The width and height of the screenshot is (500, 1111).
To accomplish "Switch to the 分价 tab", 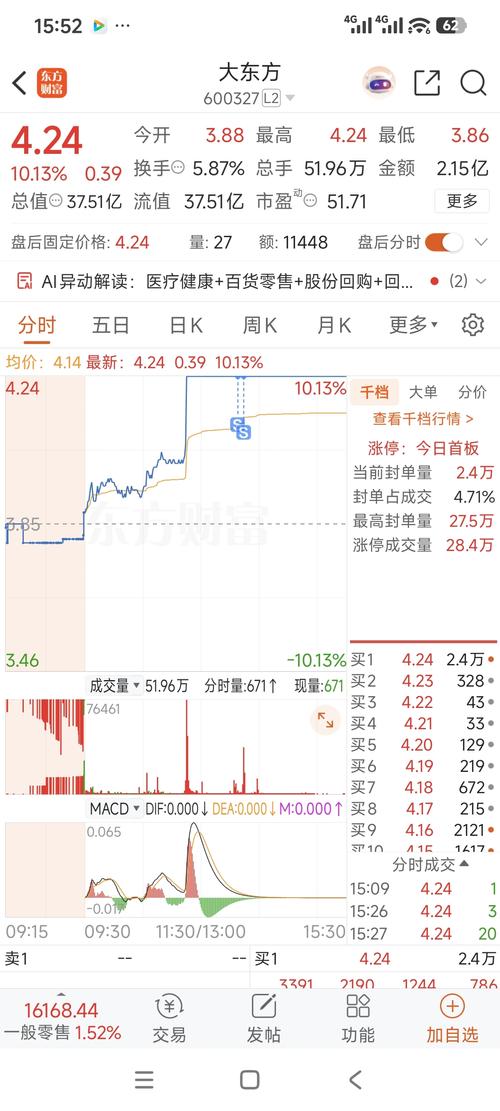I will (x=472, y=393).
